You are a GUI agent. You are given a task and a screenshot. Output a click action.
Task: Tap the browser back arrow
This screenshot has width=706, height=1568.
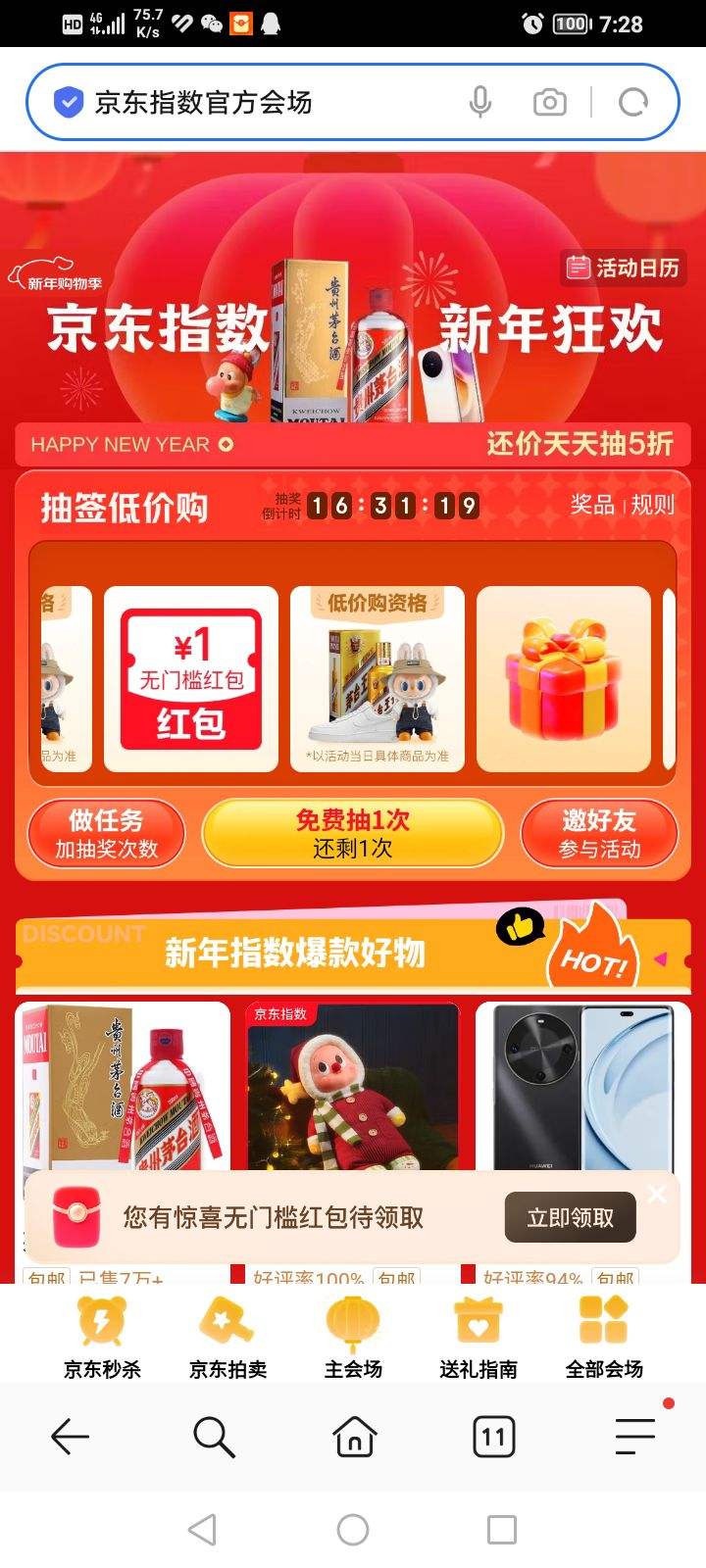pos(68,1437)
